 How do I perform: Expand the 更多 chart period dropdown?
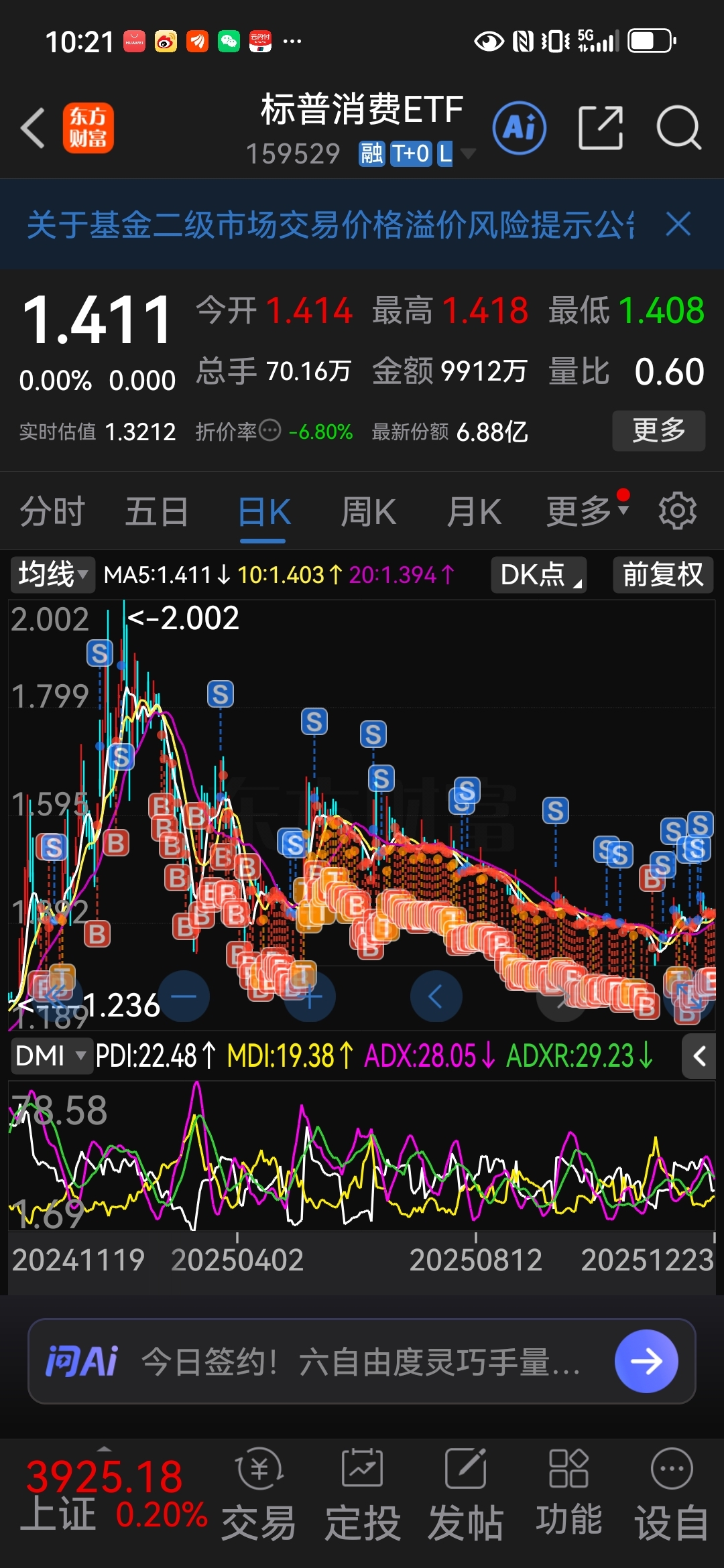click(587, 512)
